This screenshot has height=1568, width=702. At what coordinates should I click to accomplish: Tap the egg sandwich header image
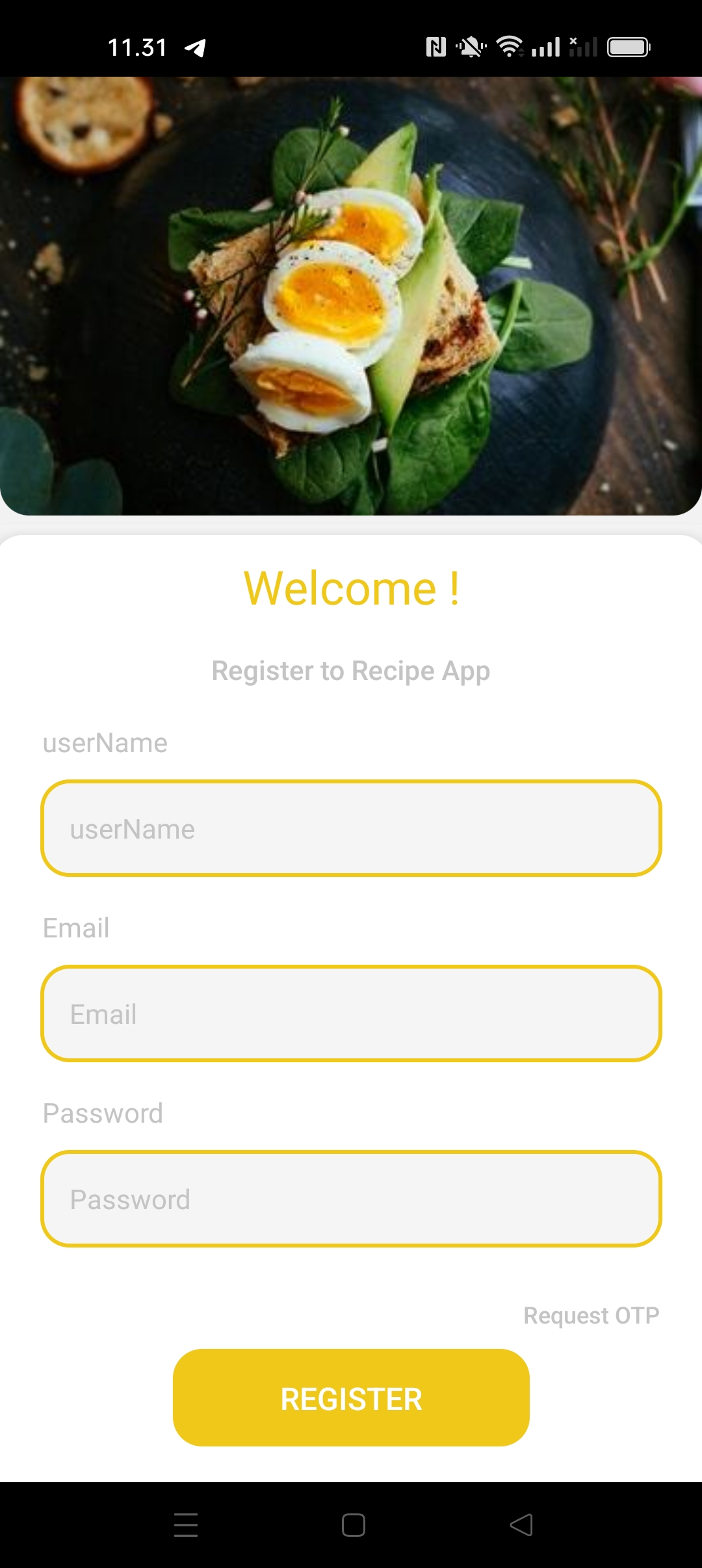(351, 293)
